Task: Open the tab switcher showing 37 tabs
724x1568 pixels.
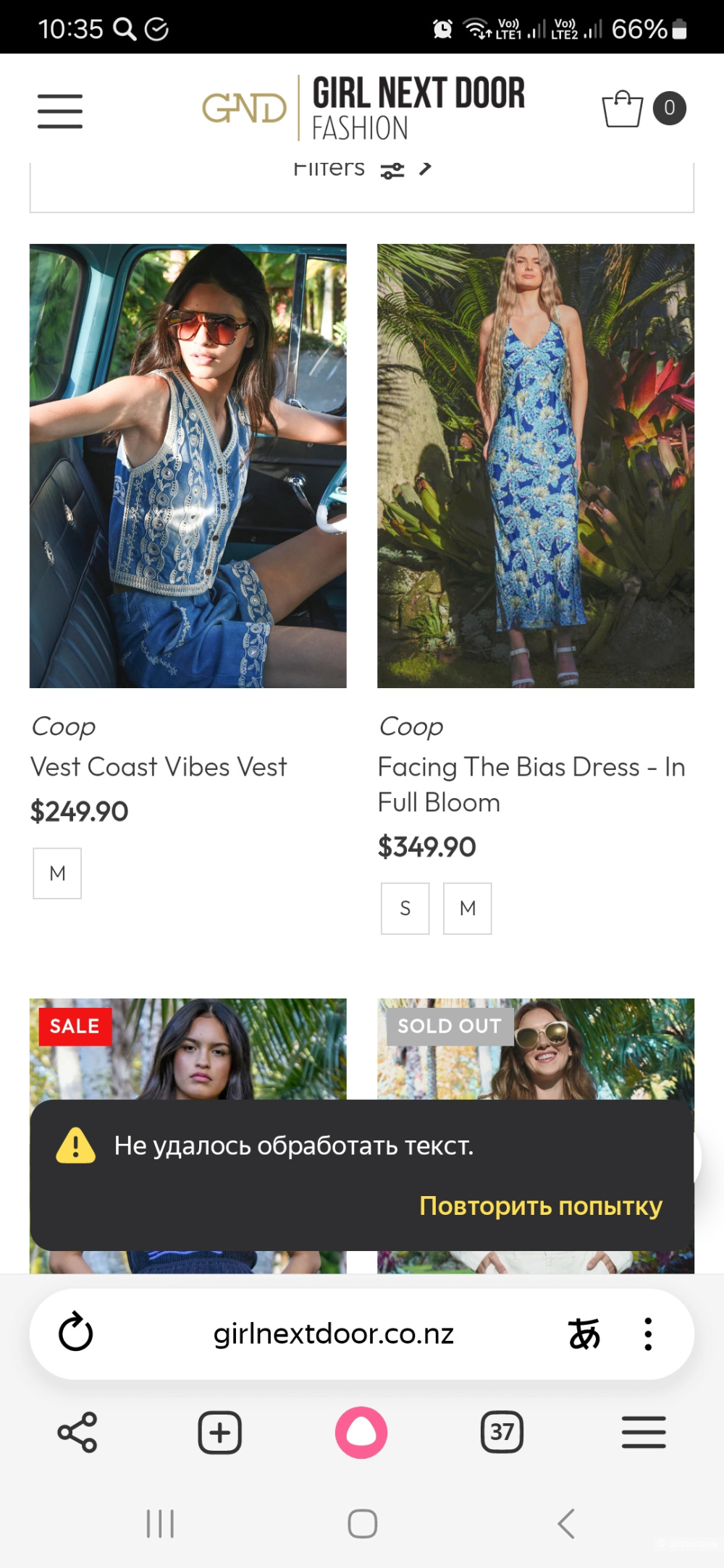Action: 502,1433
